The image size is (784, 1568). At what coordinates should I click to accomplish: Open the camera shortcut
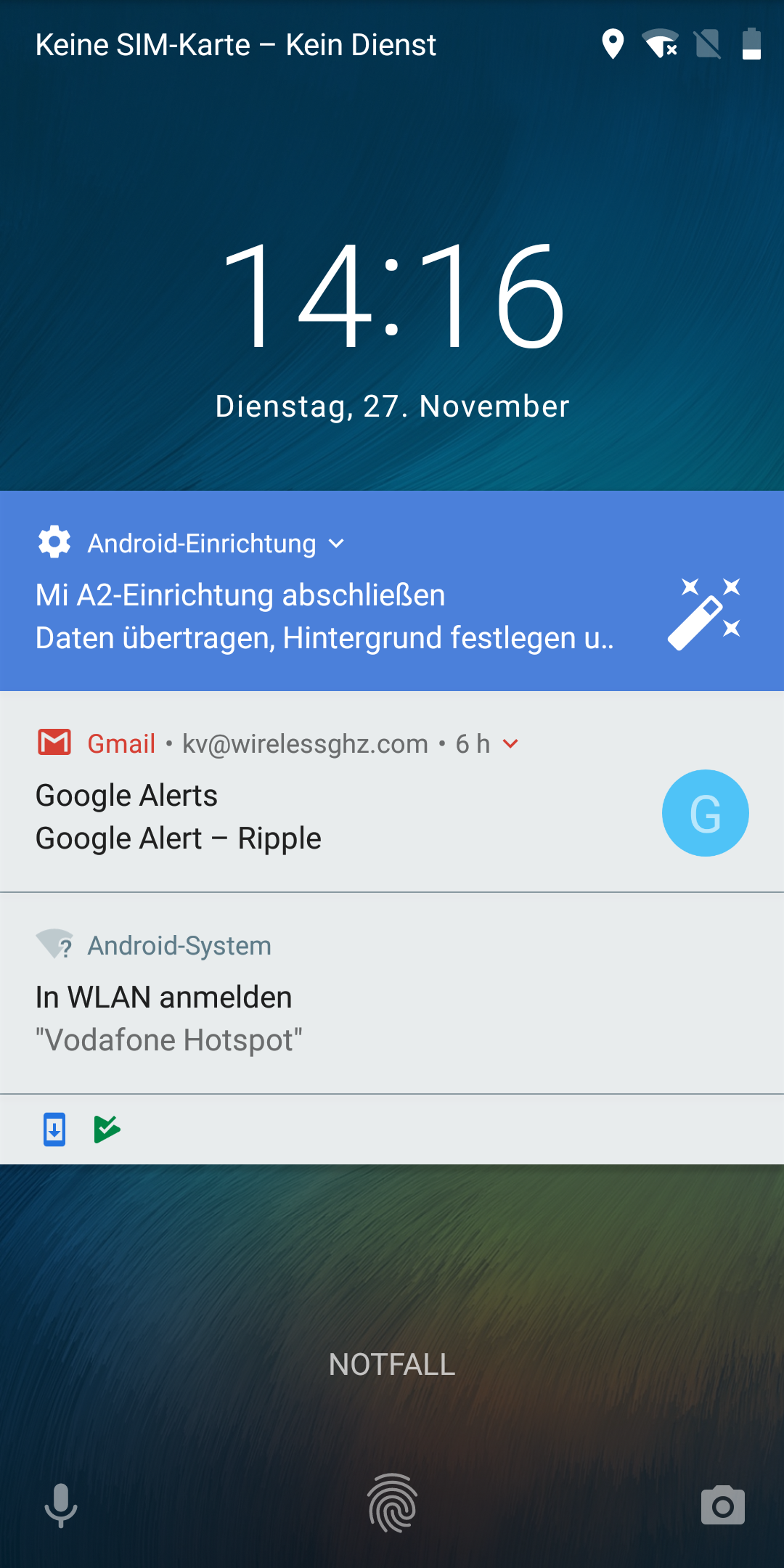(722, 1505)
